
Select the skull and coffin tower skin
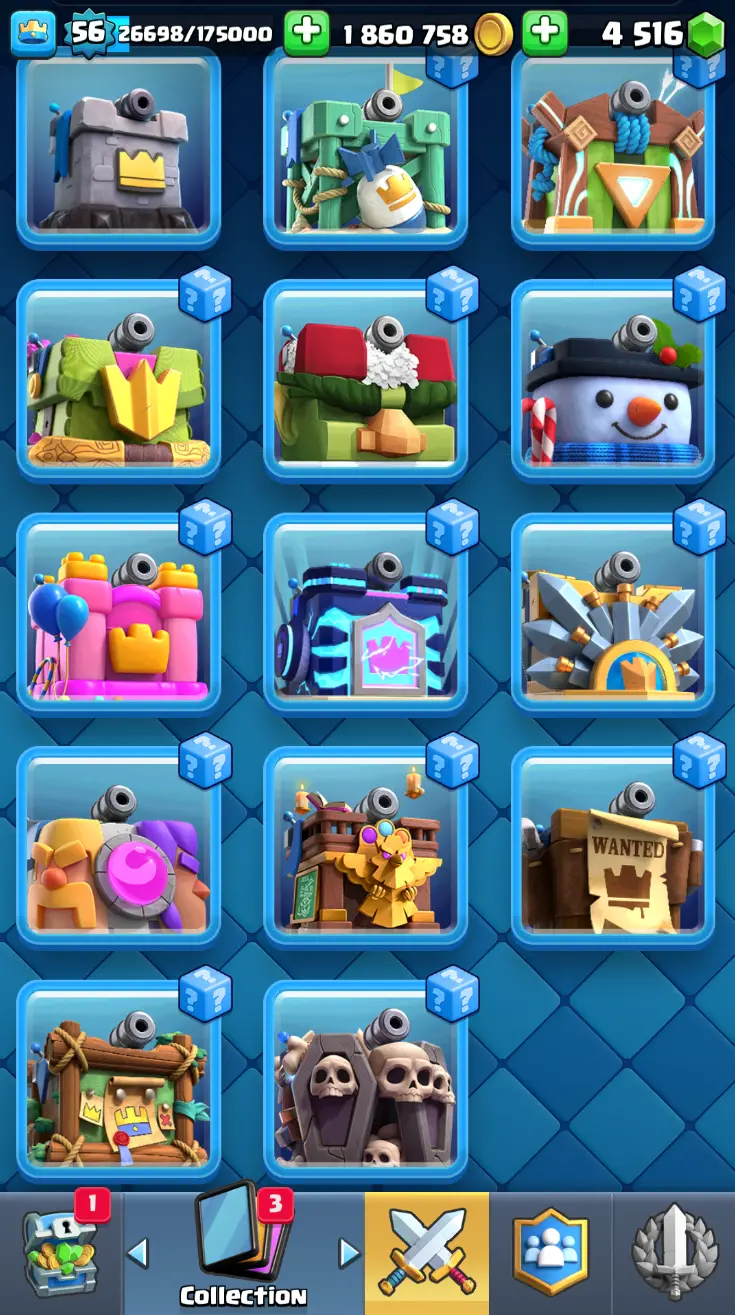click(365, 1081)
